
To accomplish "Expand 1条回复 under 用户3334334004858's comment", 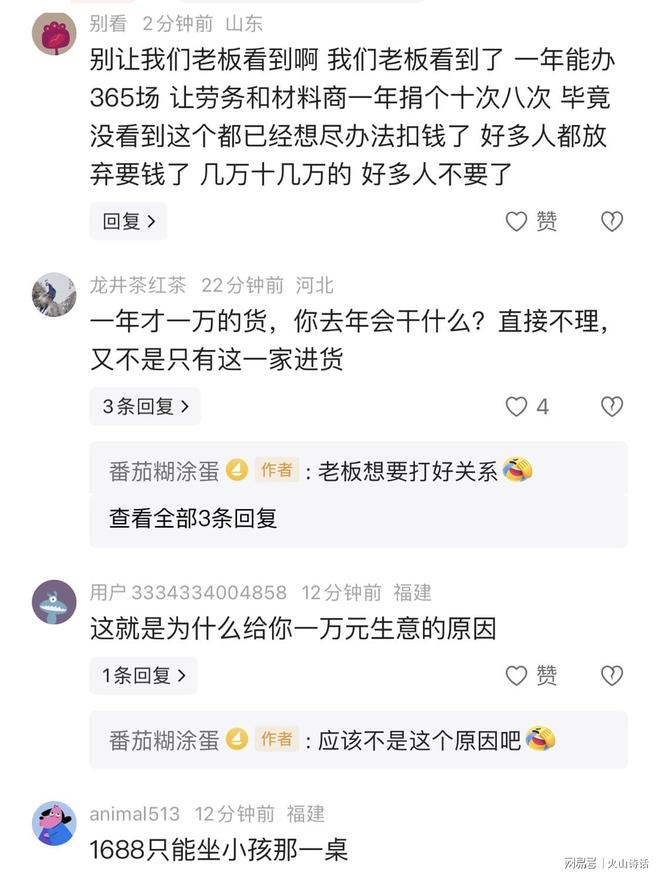I will coord(143,676).
